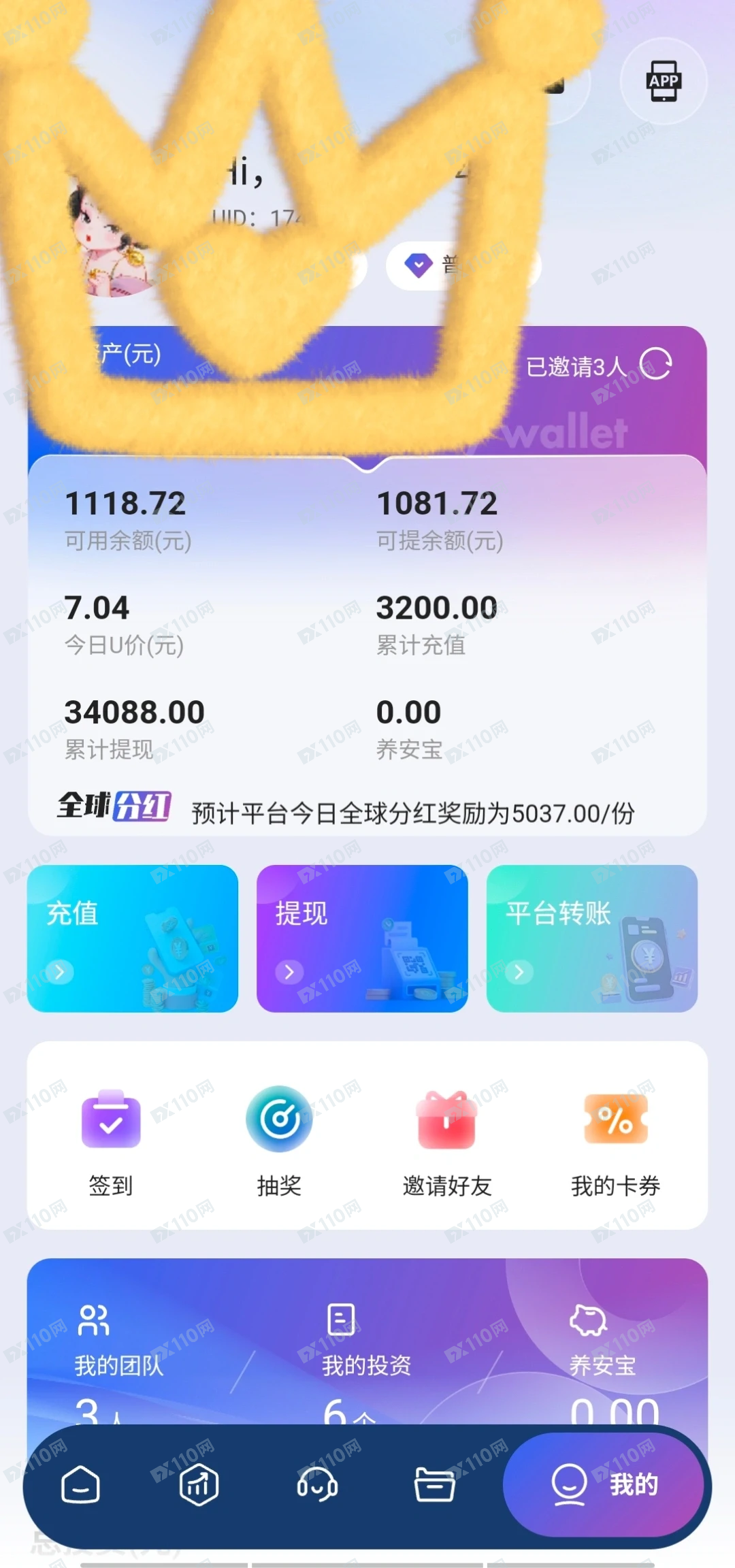Open the APP download icon

664,81
